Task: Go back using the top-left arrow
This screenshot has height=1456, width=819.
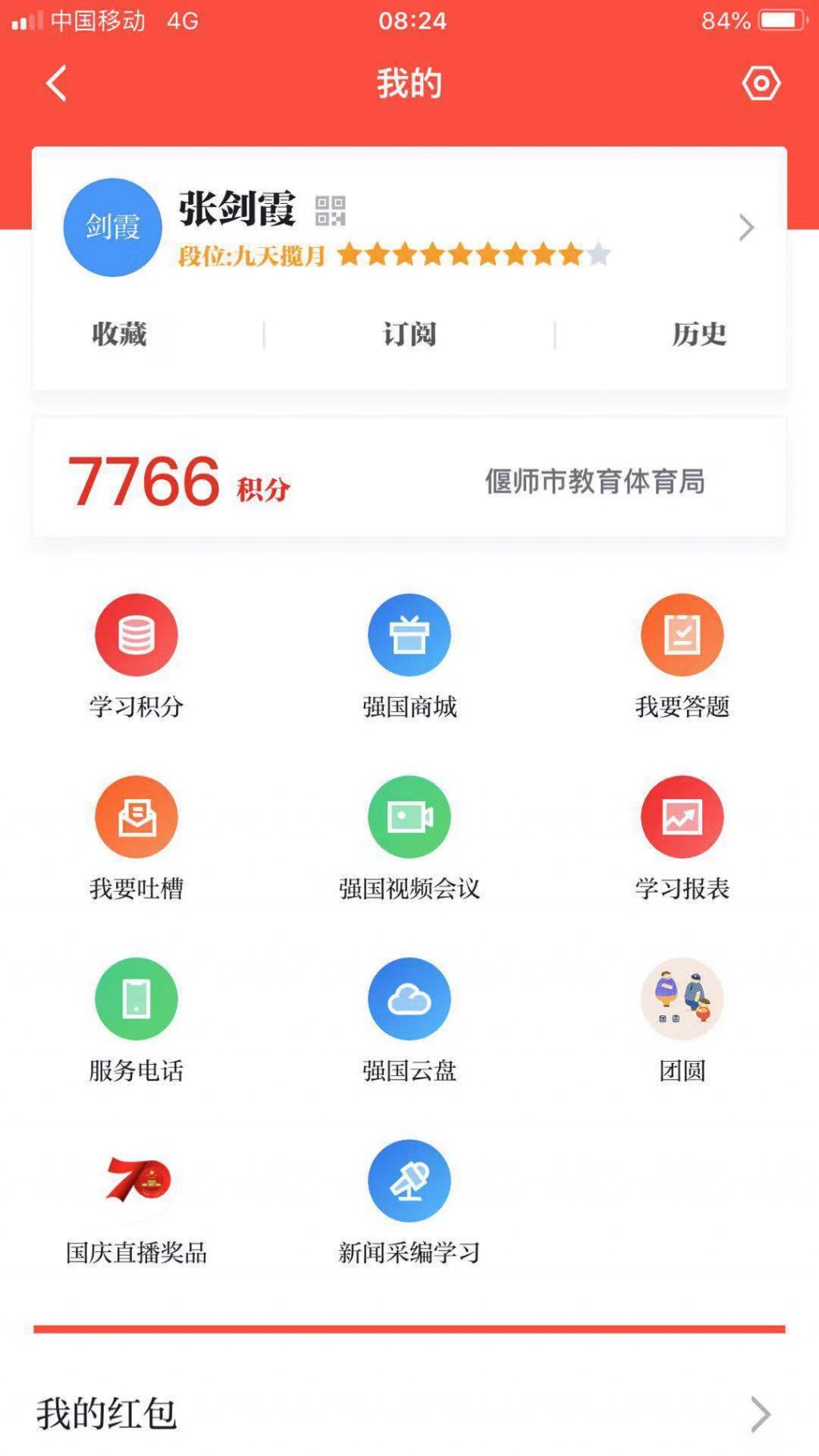Action: point(56,84)
